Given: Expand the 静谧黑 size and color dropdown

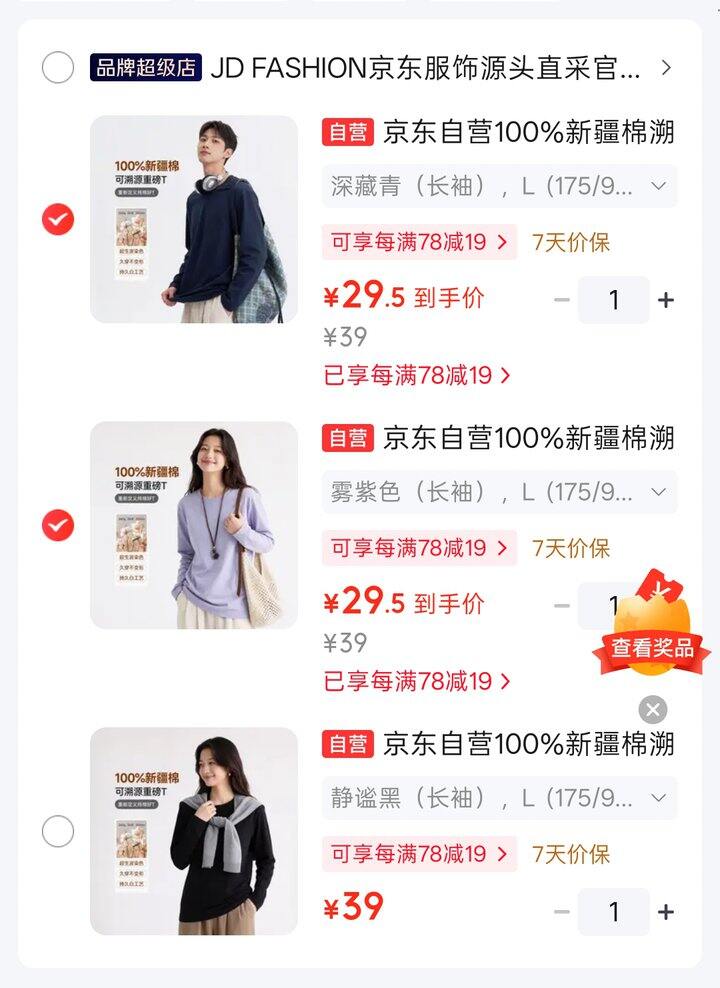Looking at the screenshot, I should tap(500, 798).
